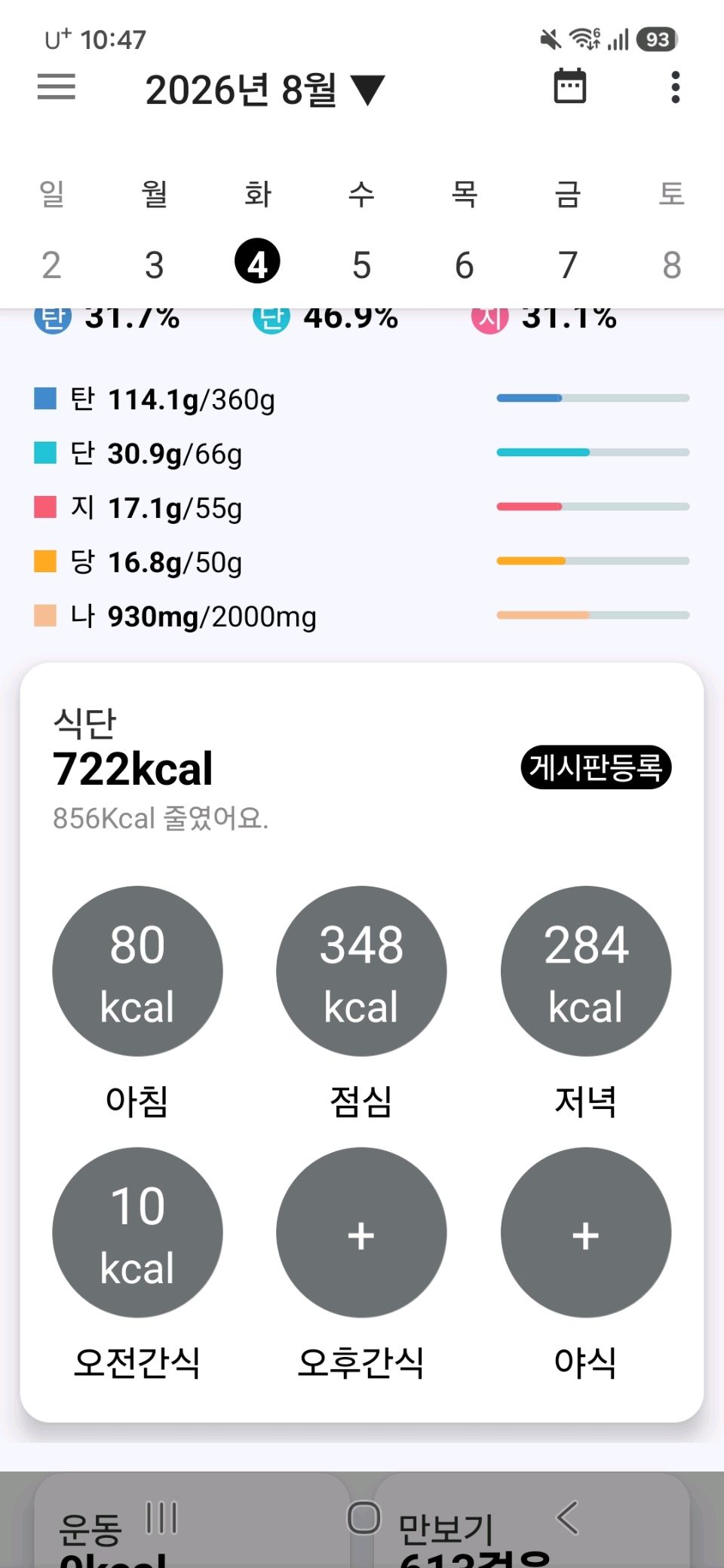Screen dimensions: 724x1568
Task: Add food to 야식
Action: pos(586,1233)
